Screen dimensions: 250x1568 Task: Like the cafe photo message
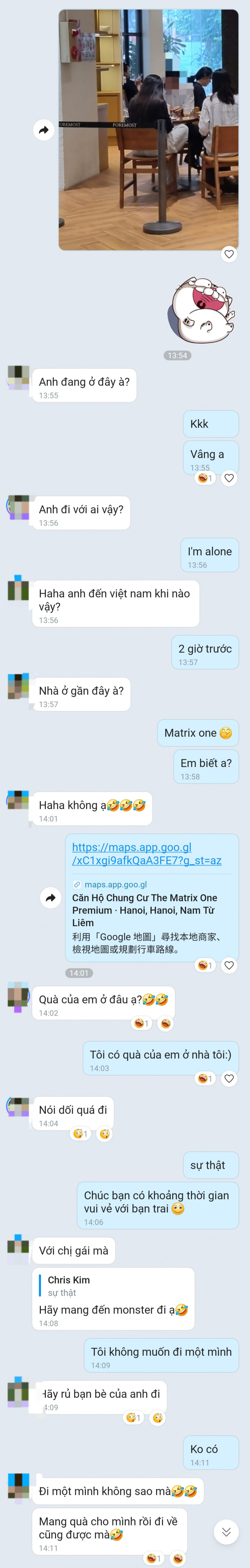tap(229, 254)
